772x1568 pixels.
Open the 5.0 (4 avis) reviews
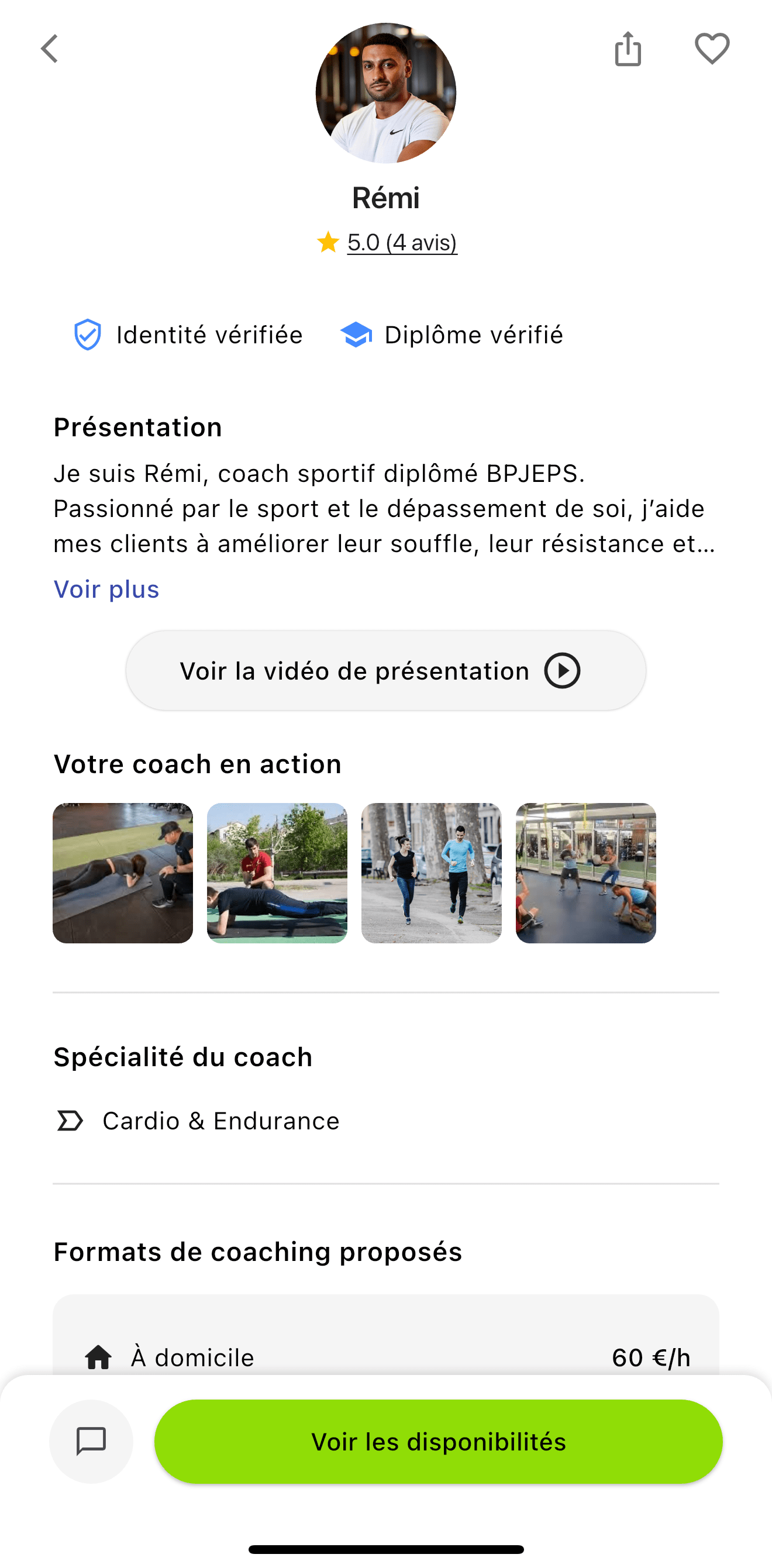[402, 242]
